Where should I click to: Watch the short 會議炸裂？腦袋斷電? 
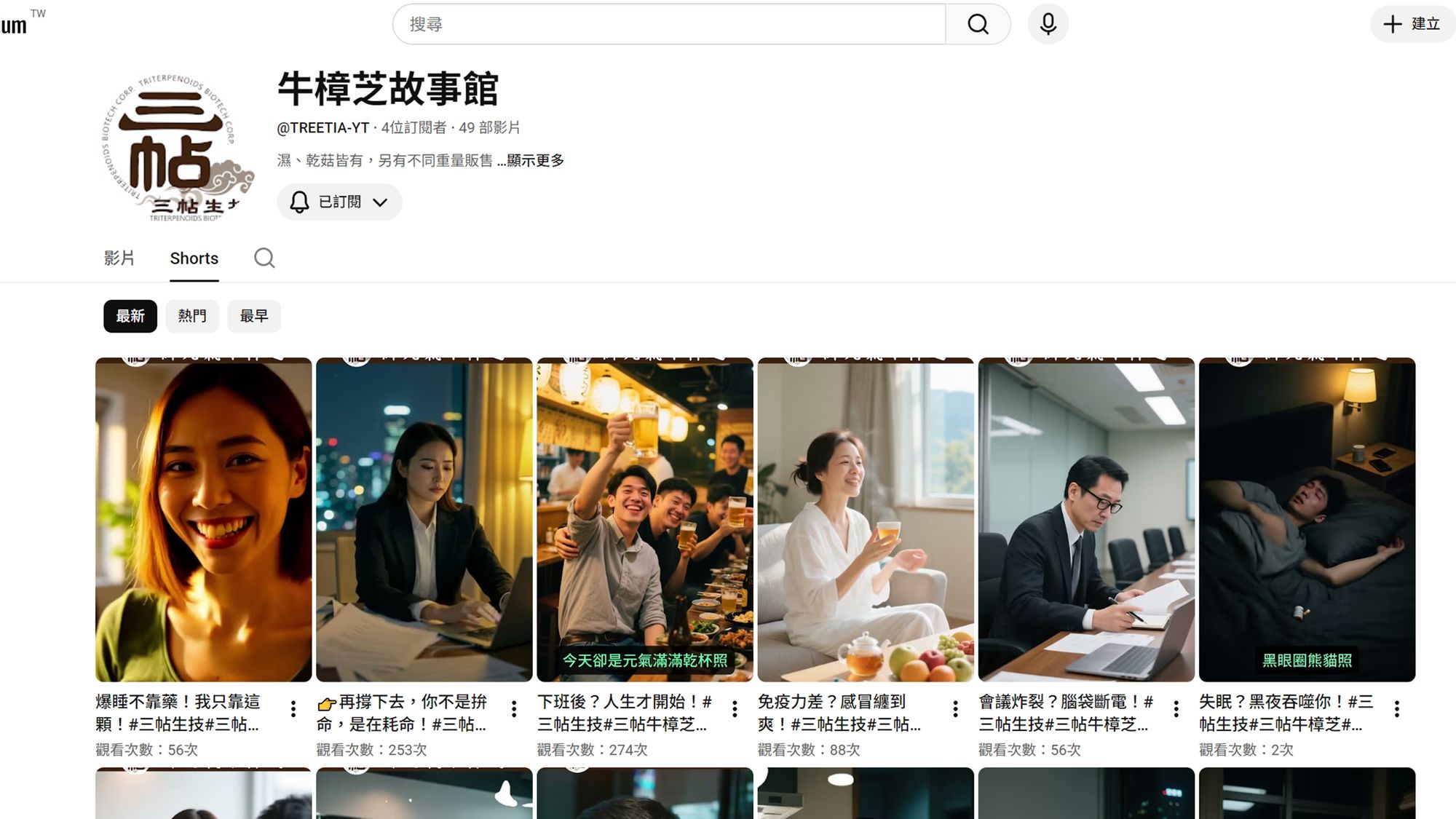(x=1085, y=520)
